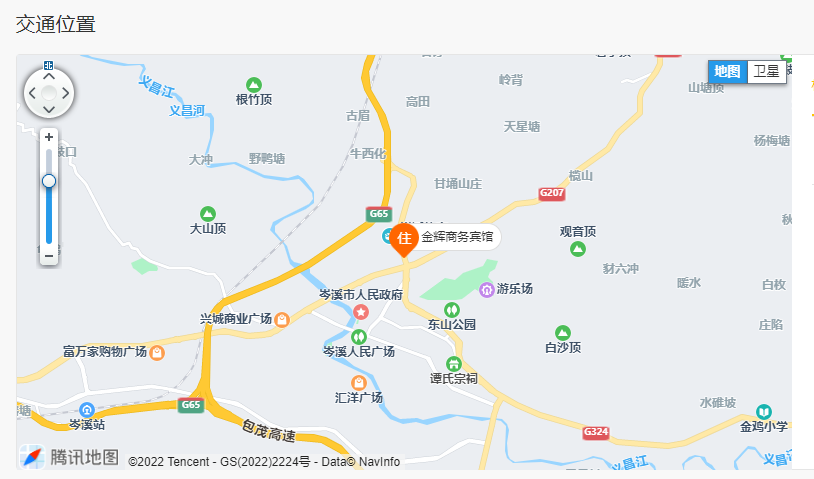This screenshot has width=814, height=479.
Task: Pan the map east with the right arrow
Action: [66, 93]
